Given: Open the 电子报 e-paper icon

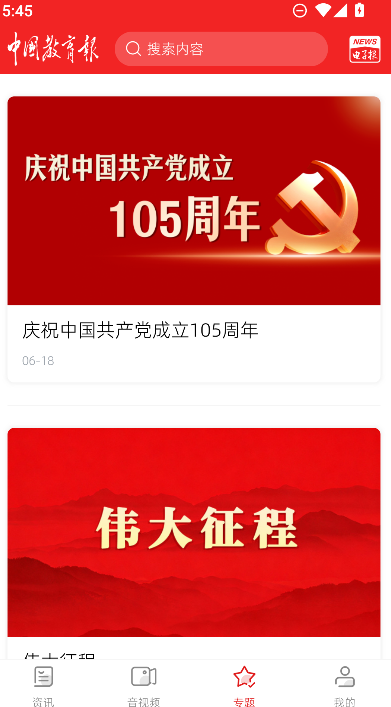Looking at the screenshot, I should click(364, 49).
